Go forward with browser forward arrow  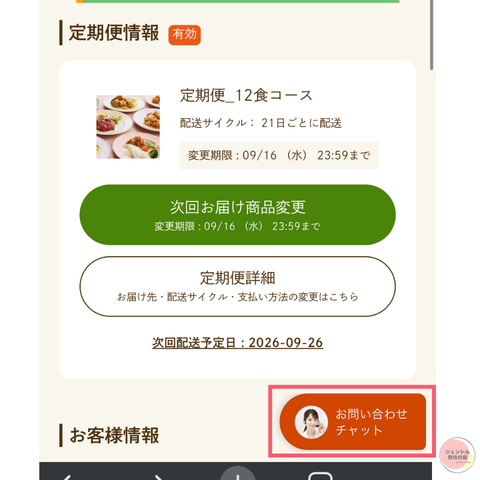coord(159,476)
